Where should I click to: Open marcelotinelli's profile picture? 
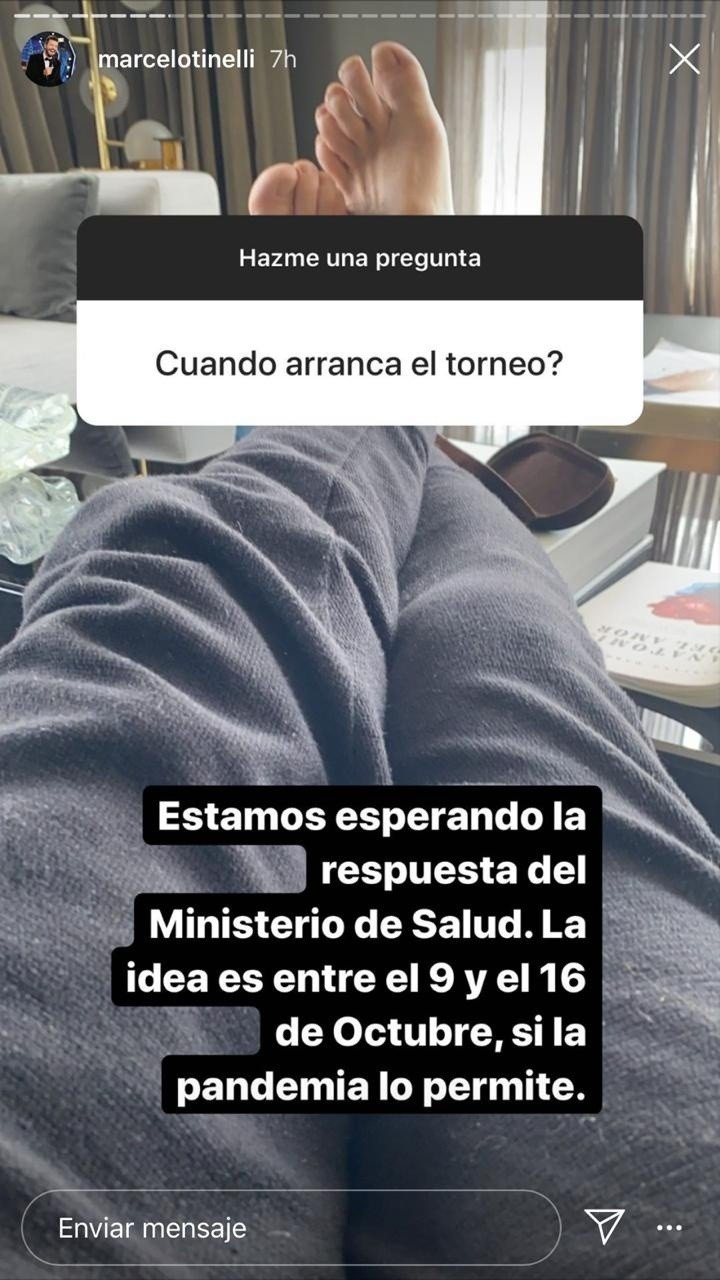point(49,60)
